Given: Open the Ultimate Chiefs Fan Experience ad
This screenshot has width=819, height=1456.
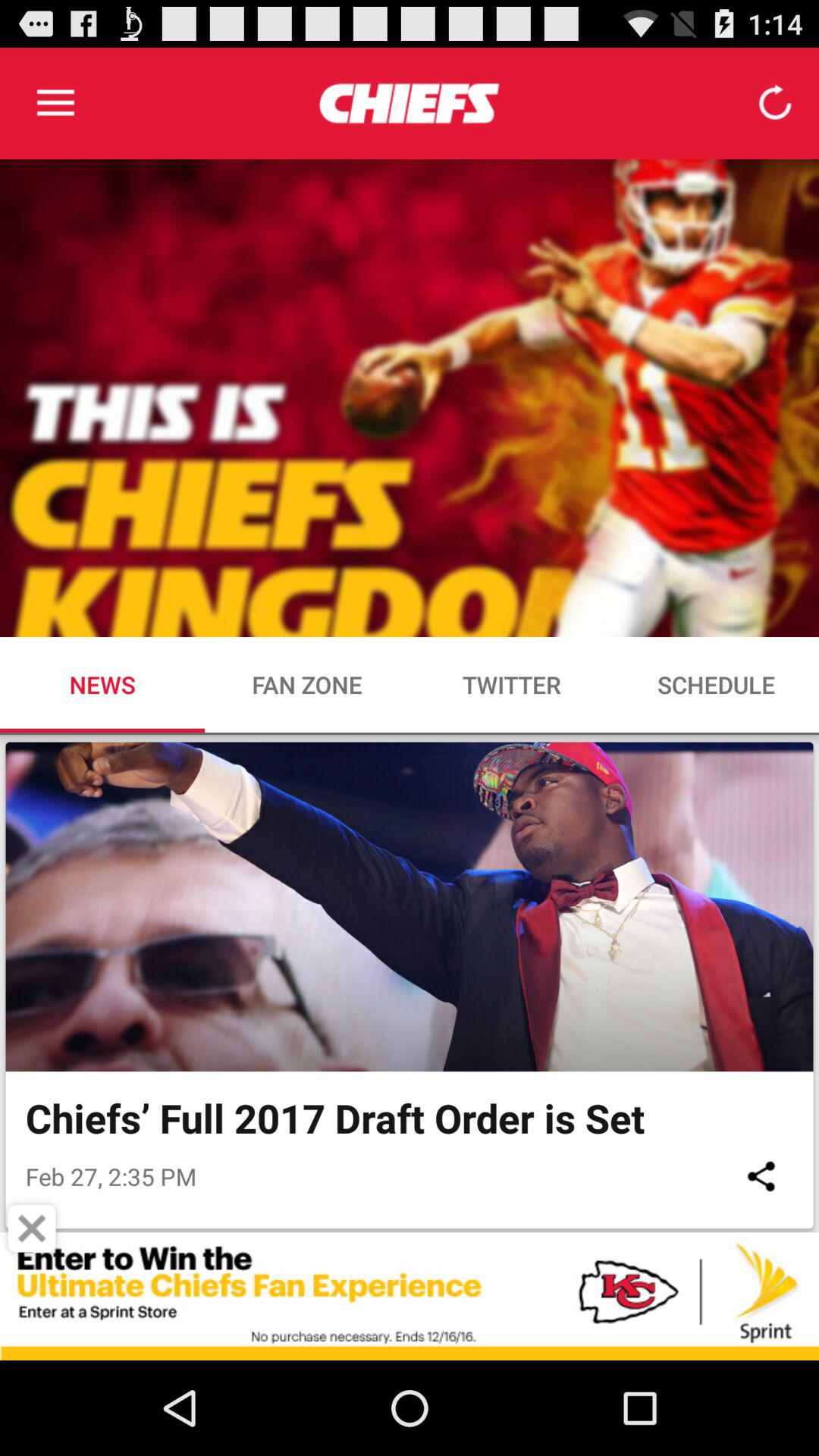Looking at the screenshot, I should tap(409, 1295).
